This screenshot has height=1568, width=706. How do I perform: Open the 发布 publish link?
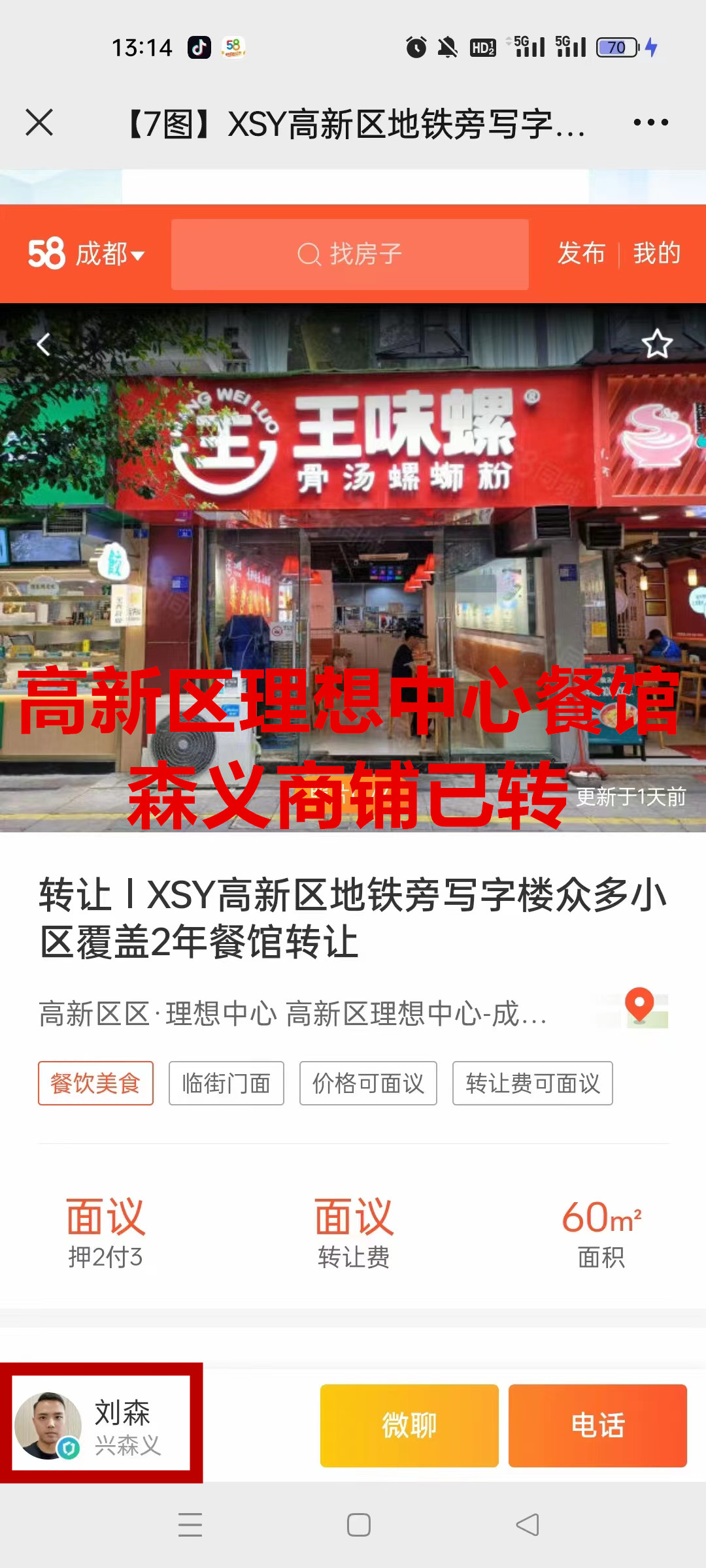tap(581, 253)
